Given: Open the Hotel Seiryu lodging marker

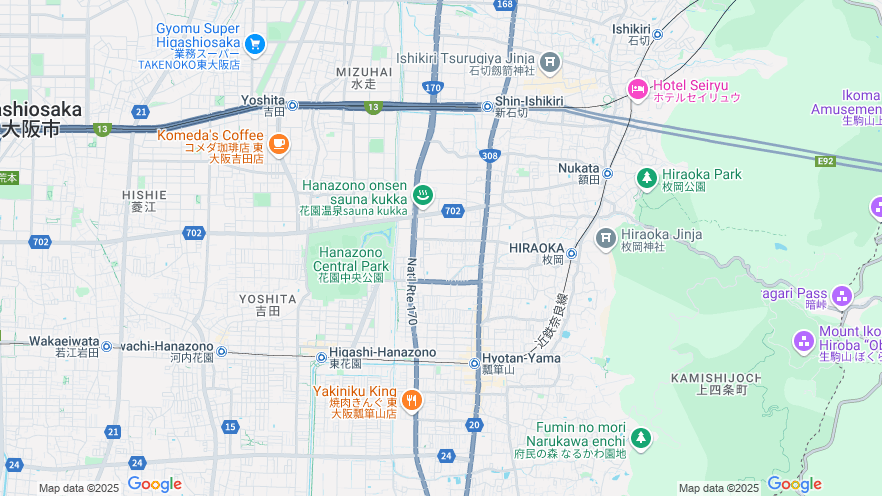Looking at the screenshot, I should pos(638,90).
